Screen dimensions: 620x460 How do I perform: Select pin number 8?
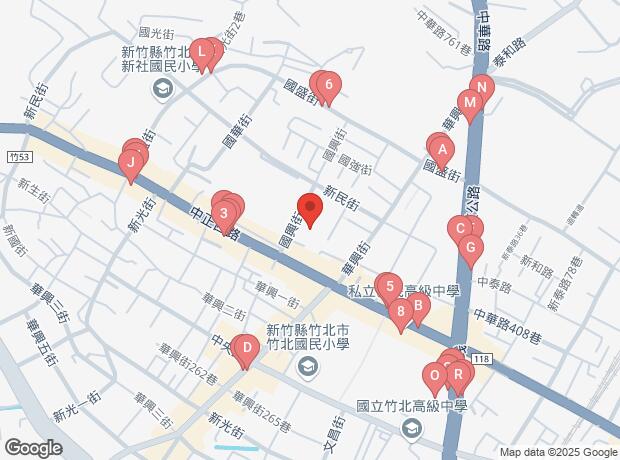[400, 311]
